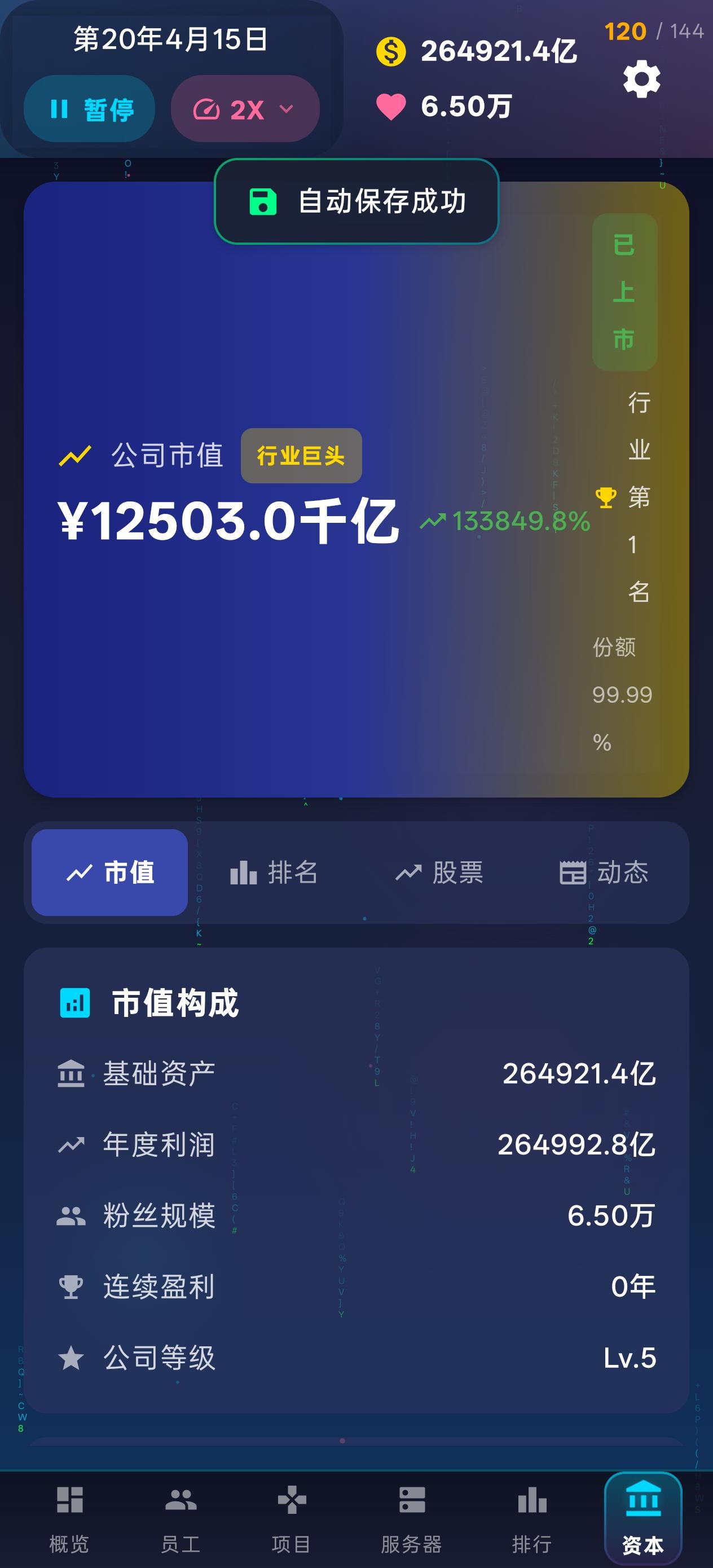Screen dimensions: 713x1568
Task: Switch to the 股票 tab
Action: click(x=439, y=872)
